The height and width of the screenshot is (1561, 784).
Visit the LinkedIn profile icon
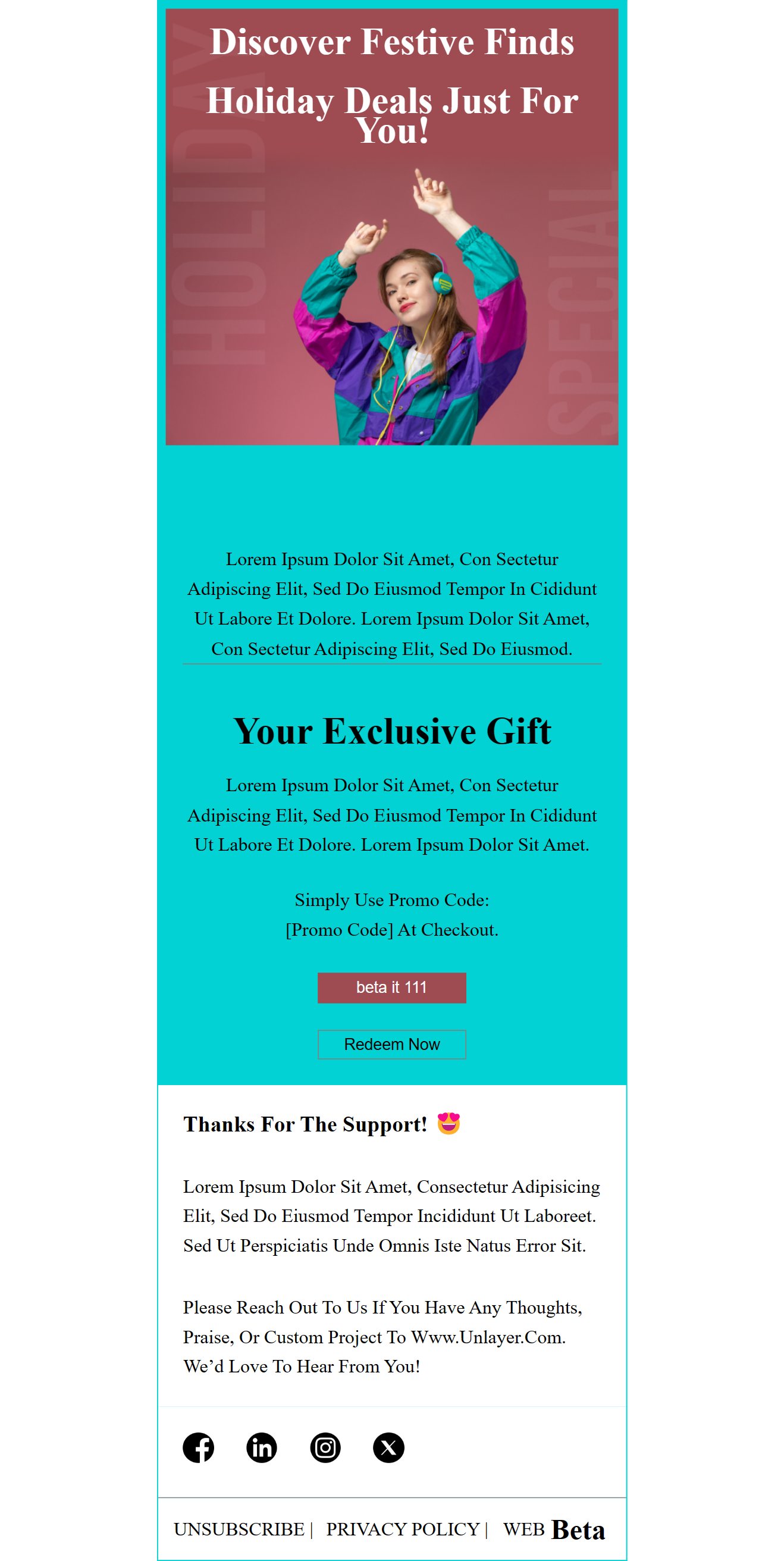click(262, 1448)
